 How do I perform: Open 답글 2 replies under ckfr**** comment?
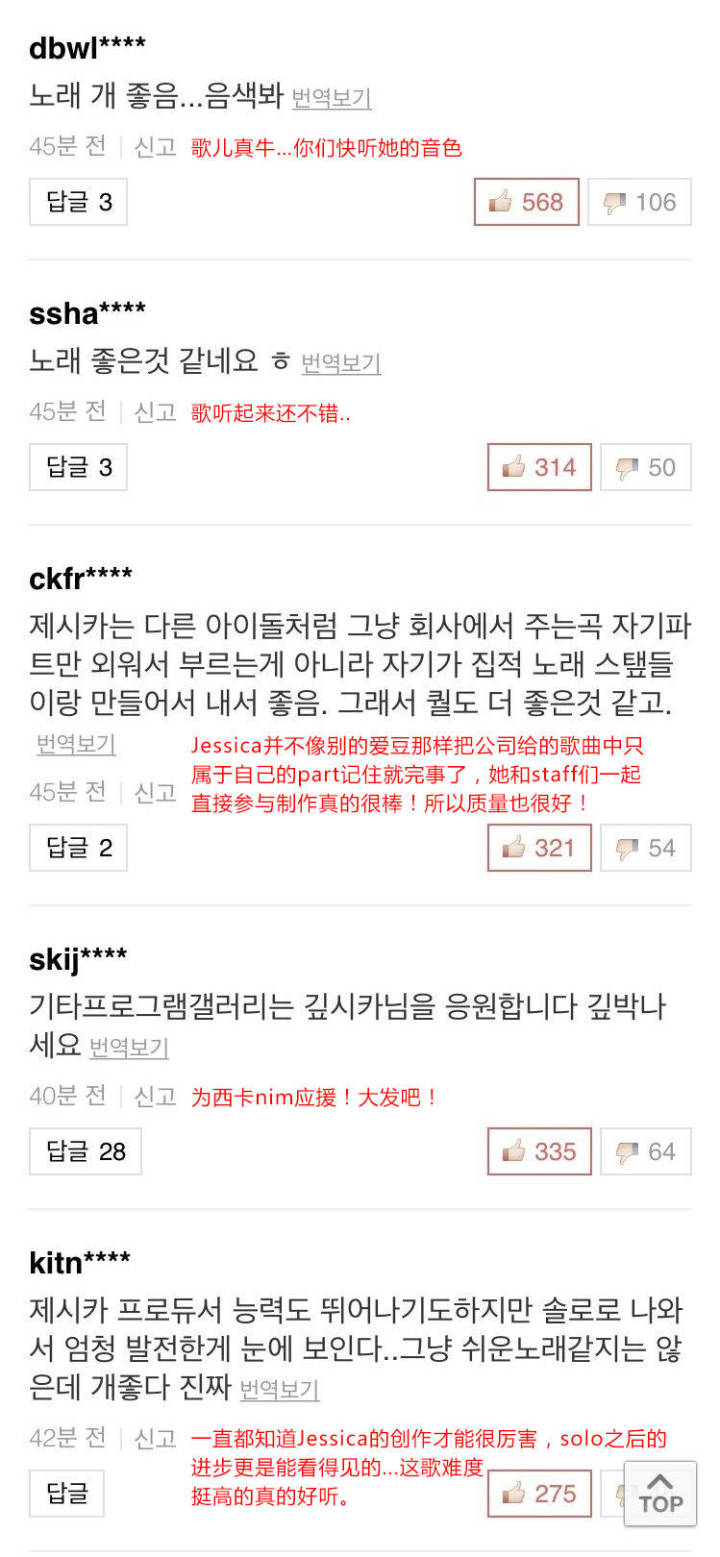point(78,848)
